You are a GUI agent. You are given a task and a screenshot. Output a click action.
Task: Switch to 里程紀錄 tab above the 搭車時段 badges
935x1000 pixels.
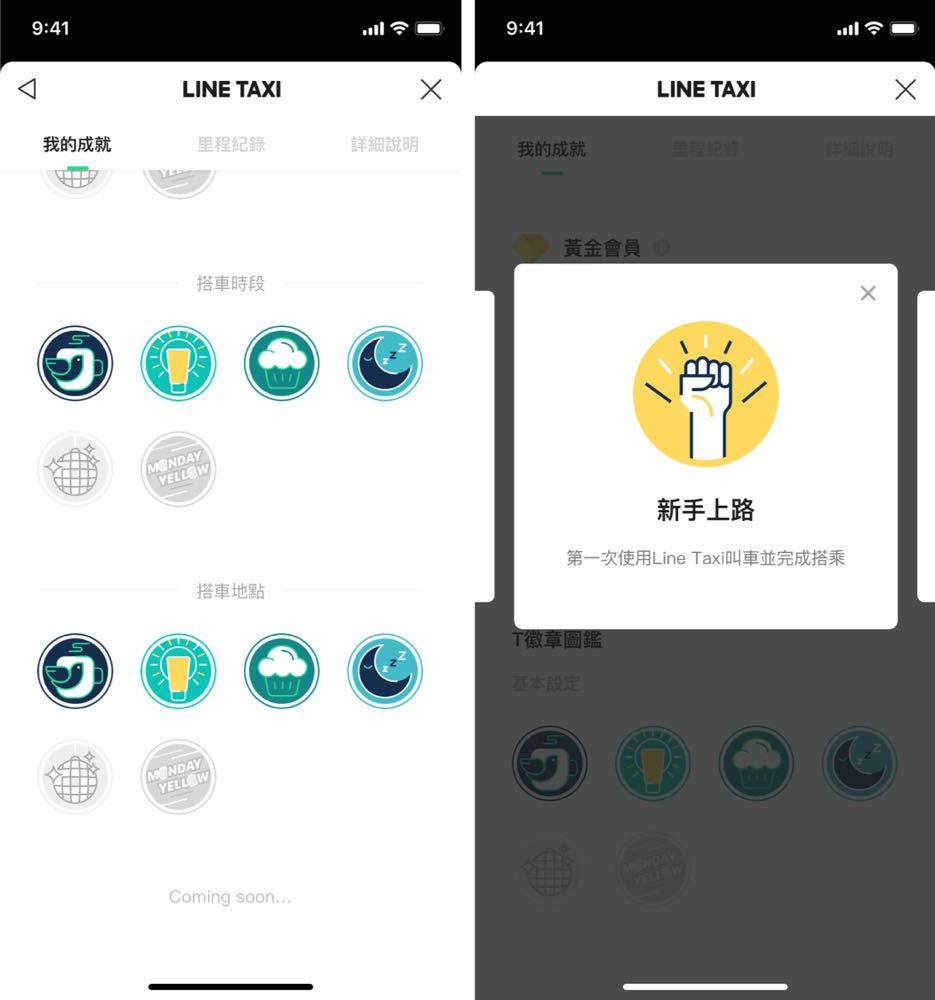click(x=231, y=145)
